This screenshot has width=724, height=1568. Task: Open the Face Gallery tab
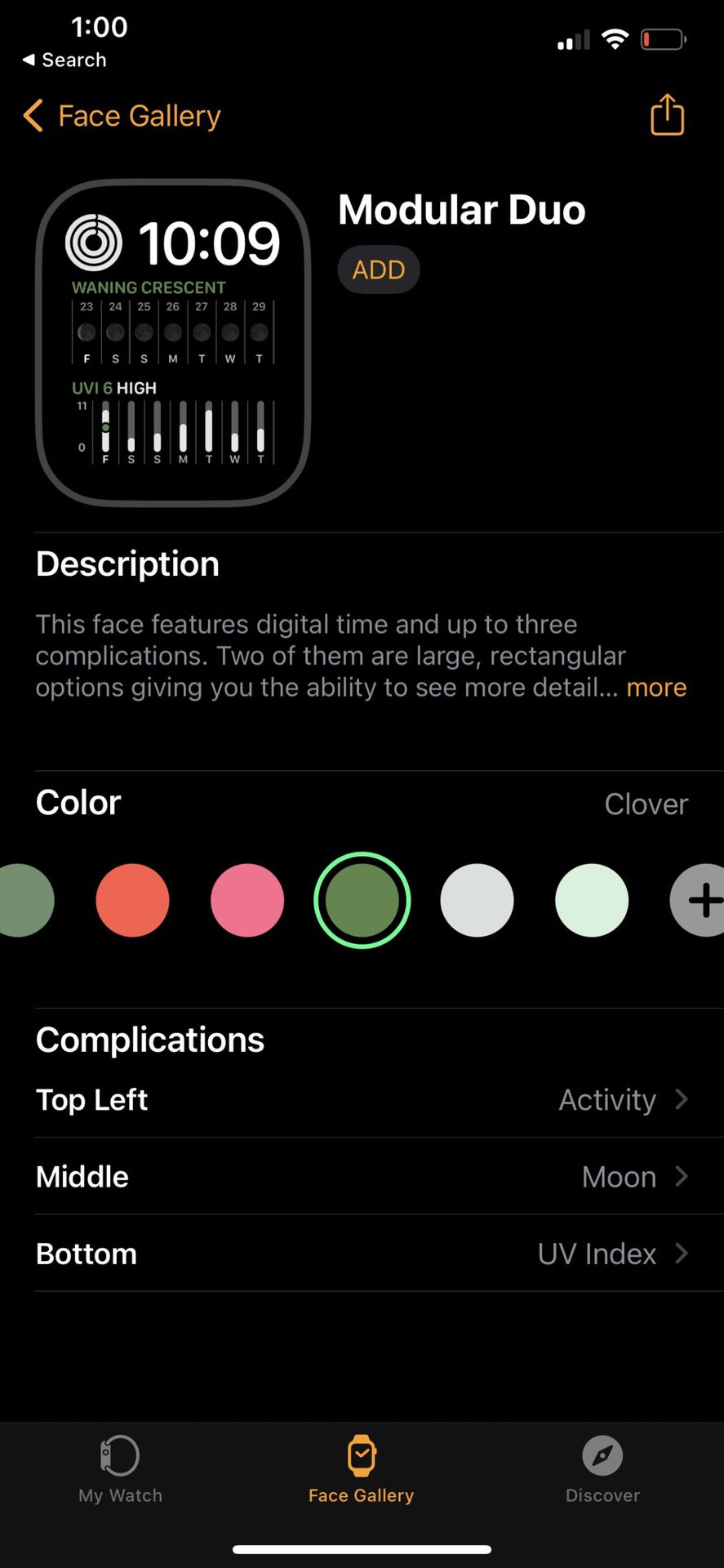point(362,1470)
